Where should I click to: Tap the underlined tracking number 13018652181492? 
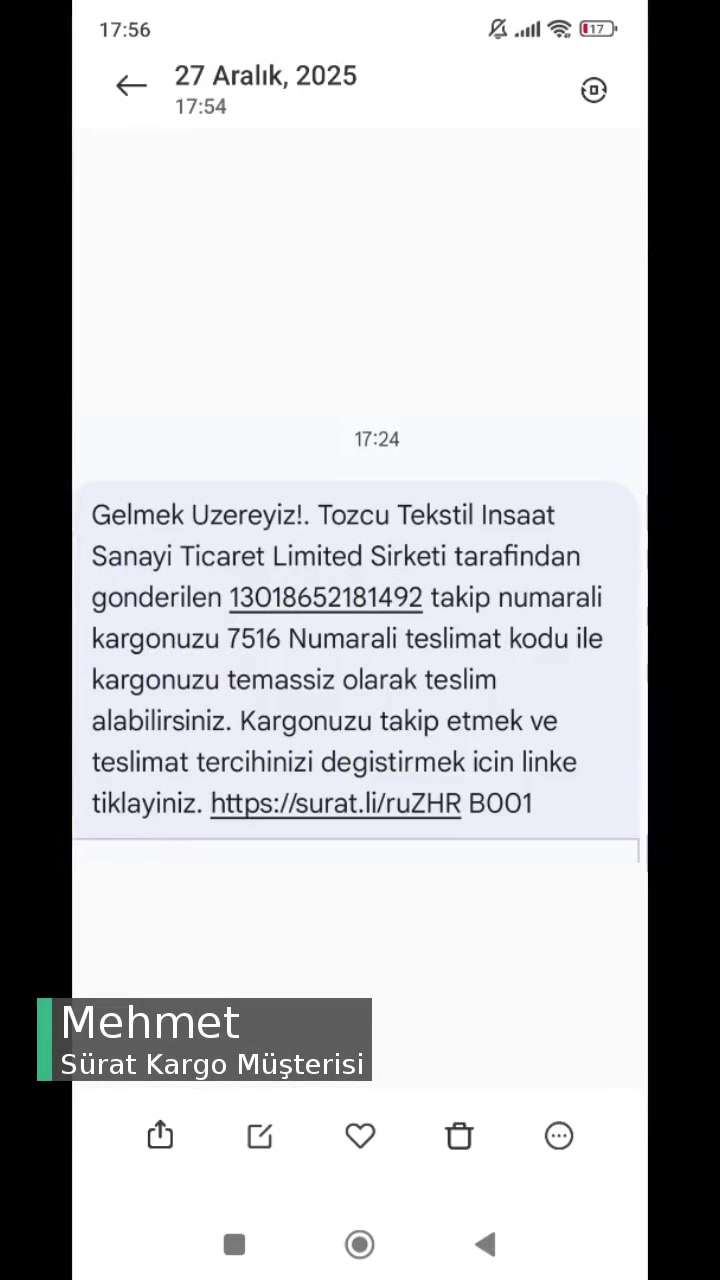coord(325,597)
